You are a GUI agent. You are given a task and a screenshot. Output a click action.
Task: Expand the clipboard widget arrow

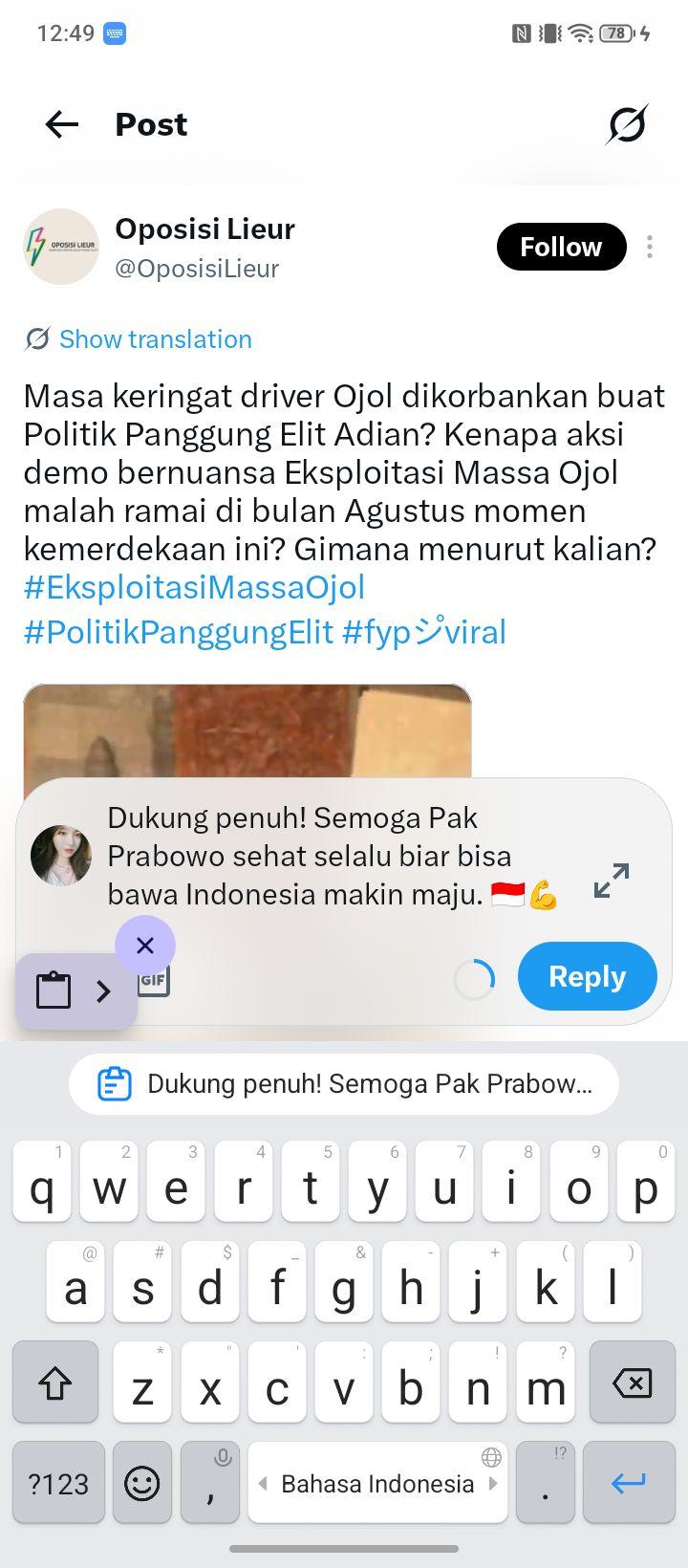(x=104, y=991)
